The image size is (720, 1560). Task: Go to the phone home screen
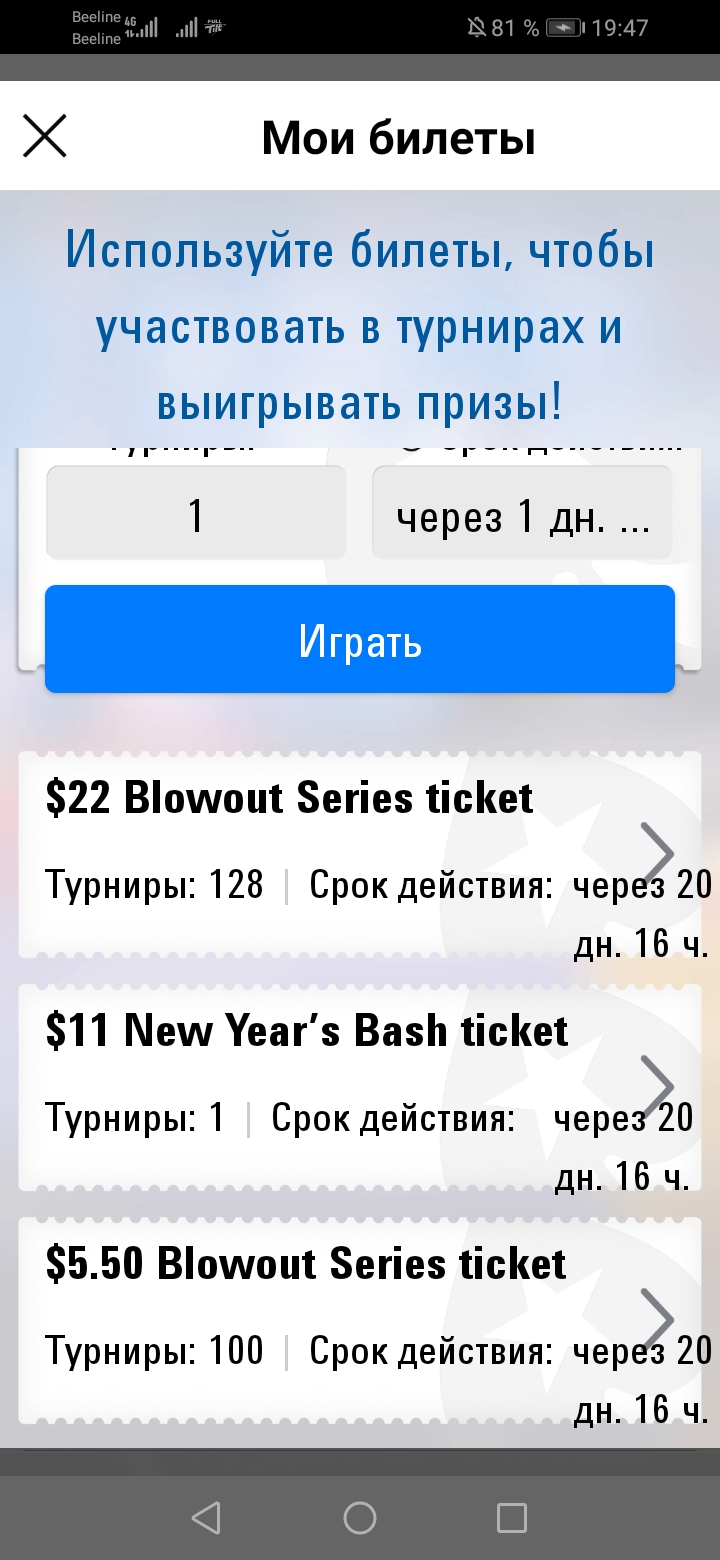tap(360, 1518)
